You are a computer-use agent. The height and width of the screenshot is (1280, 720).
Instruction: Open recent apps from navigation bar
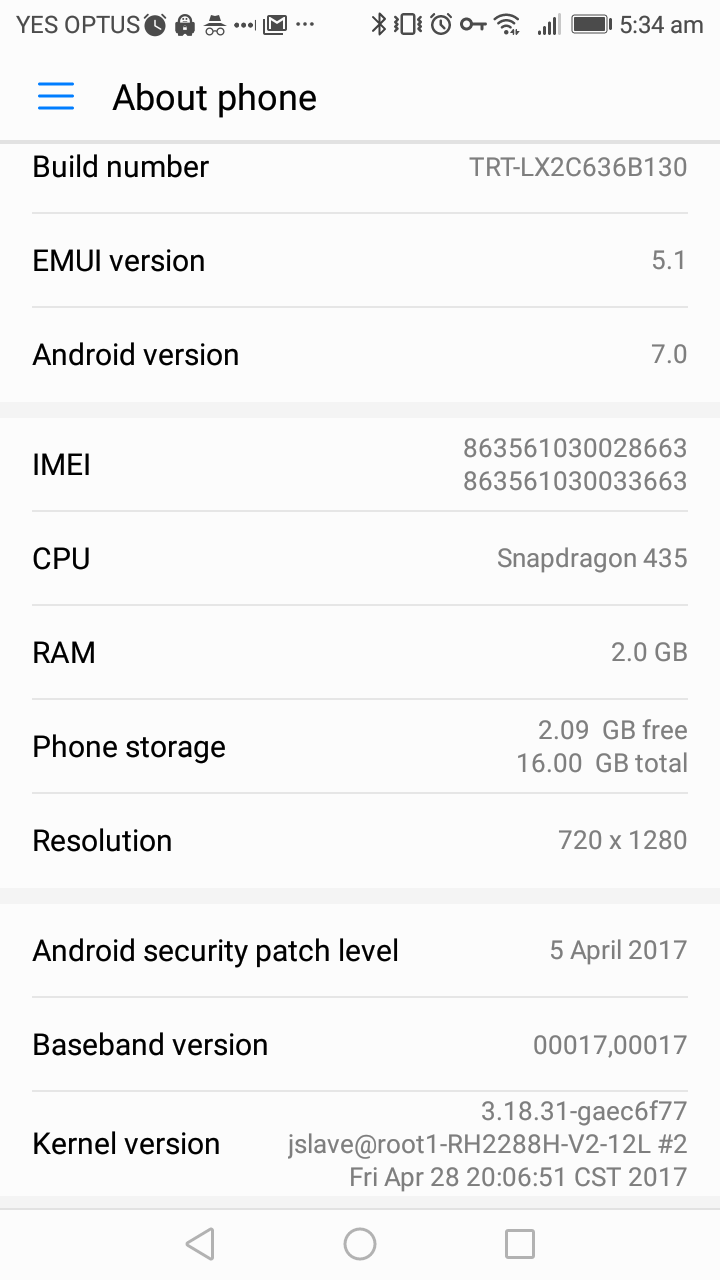tap(520, 1244)
